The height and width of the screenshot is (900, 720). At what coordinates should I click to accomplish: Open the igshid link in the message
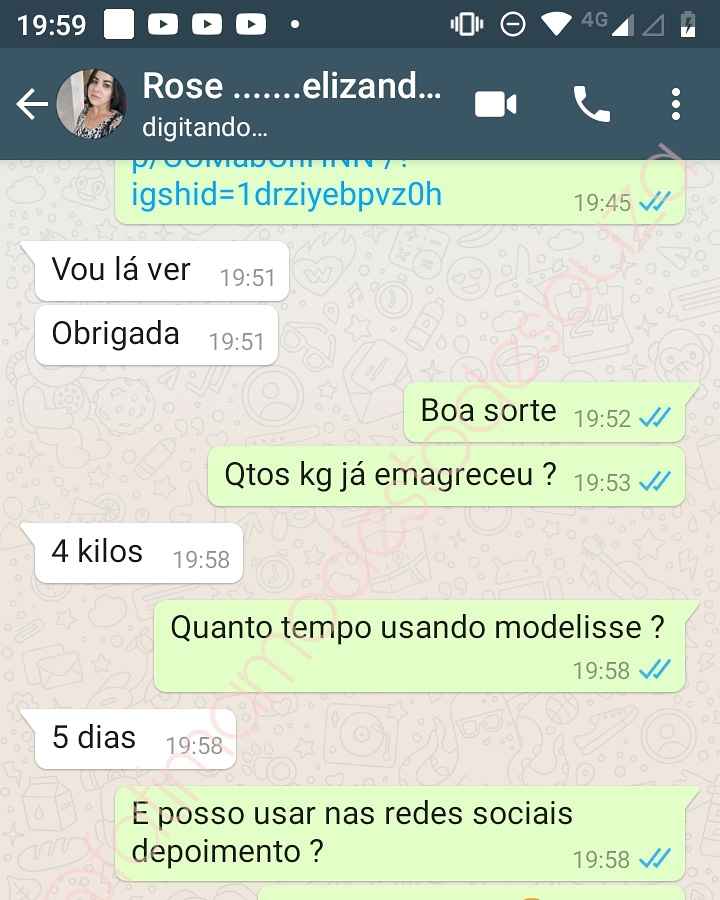[286, 192]
